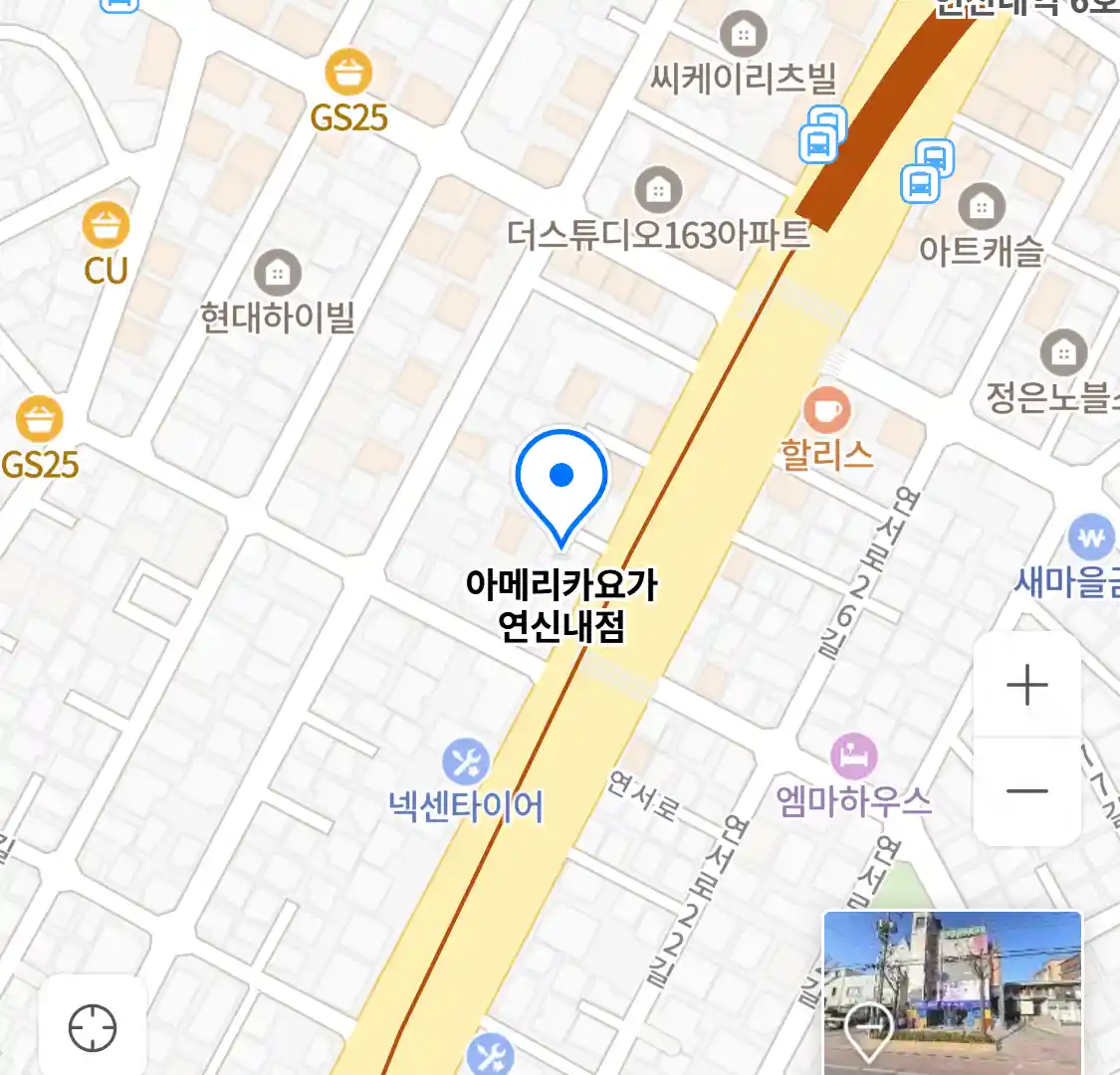The width and height of the screenshot is (1120, 1075).
Task: Zoom in on the map
Action: [1026, 685]
